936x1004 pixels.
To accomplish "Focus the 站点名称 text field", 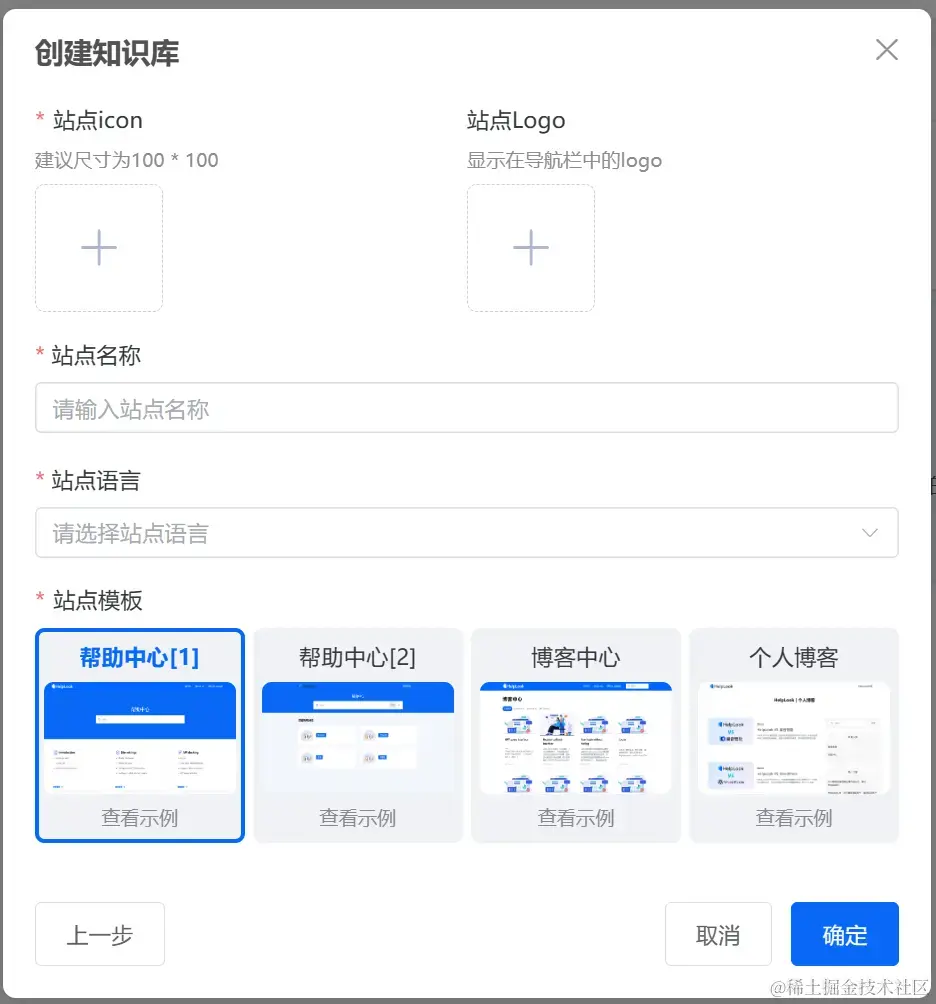I will pyautogui.click(x=467, y=408).
